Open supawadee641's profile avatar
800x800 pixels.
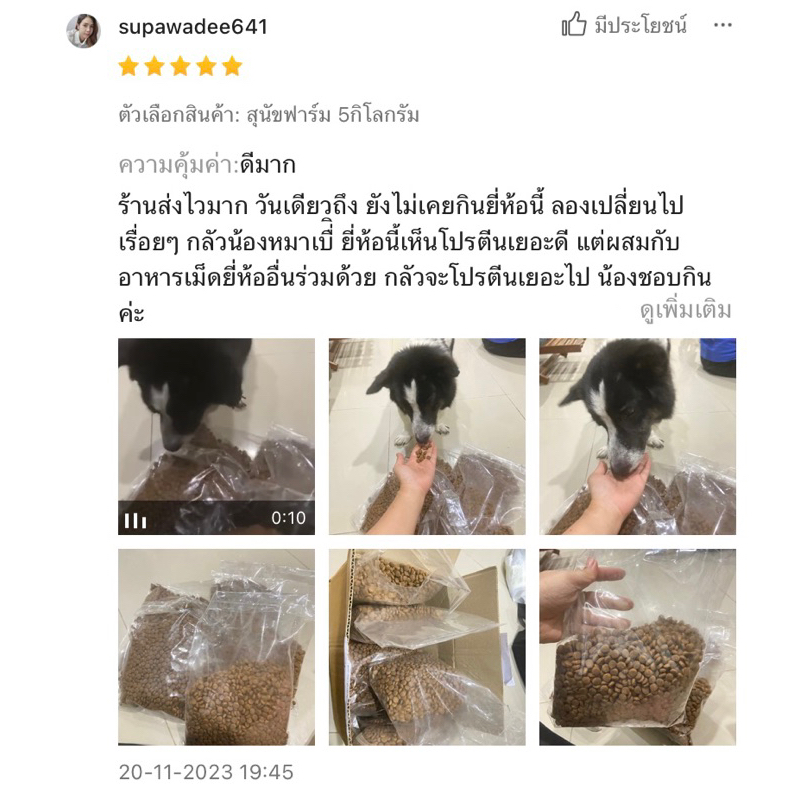click(x=83, y=31)
